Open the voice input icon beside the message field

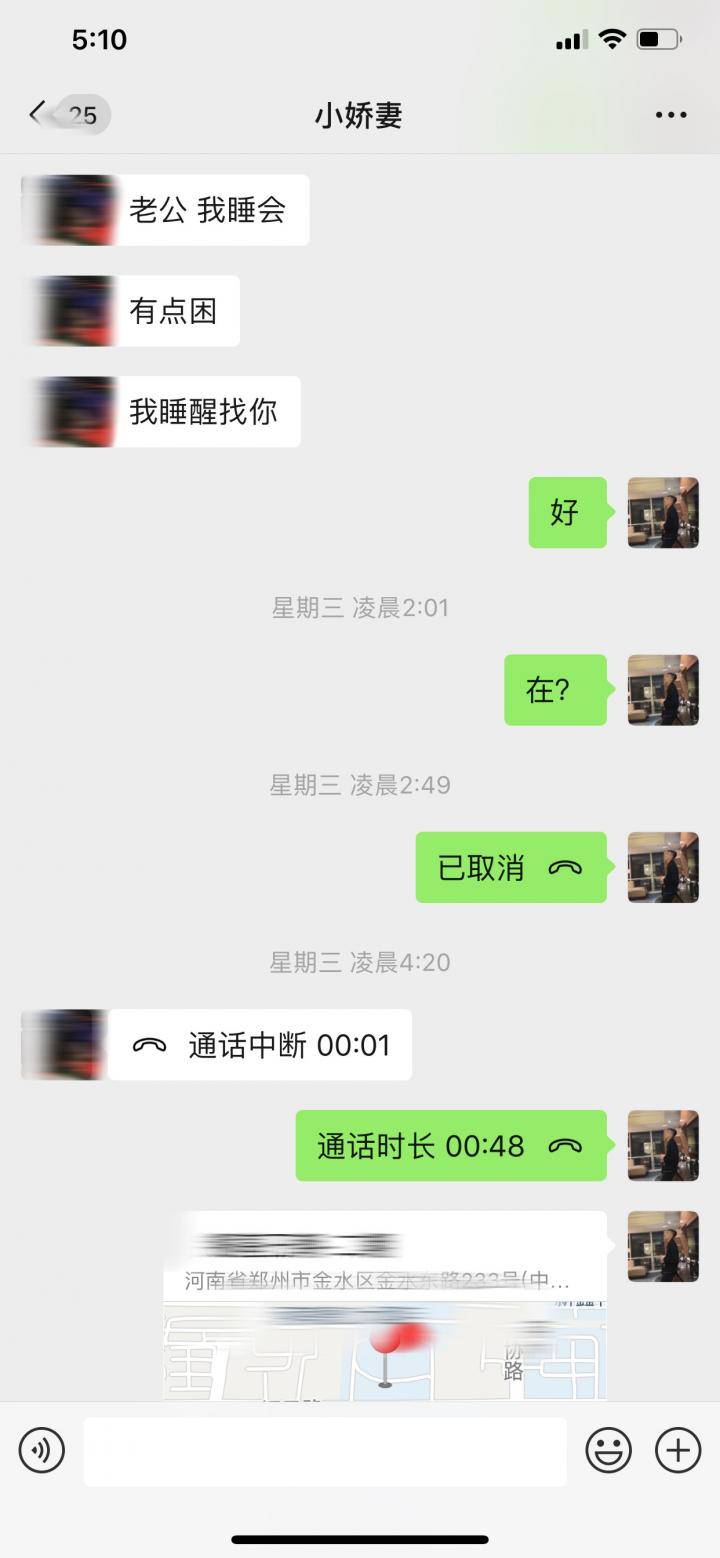click(x=41, y=1451)
